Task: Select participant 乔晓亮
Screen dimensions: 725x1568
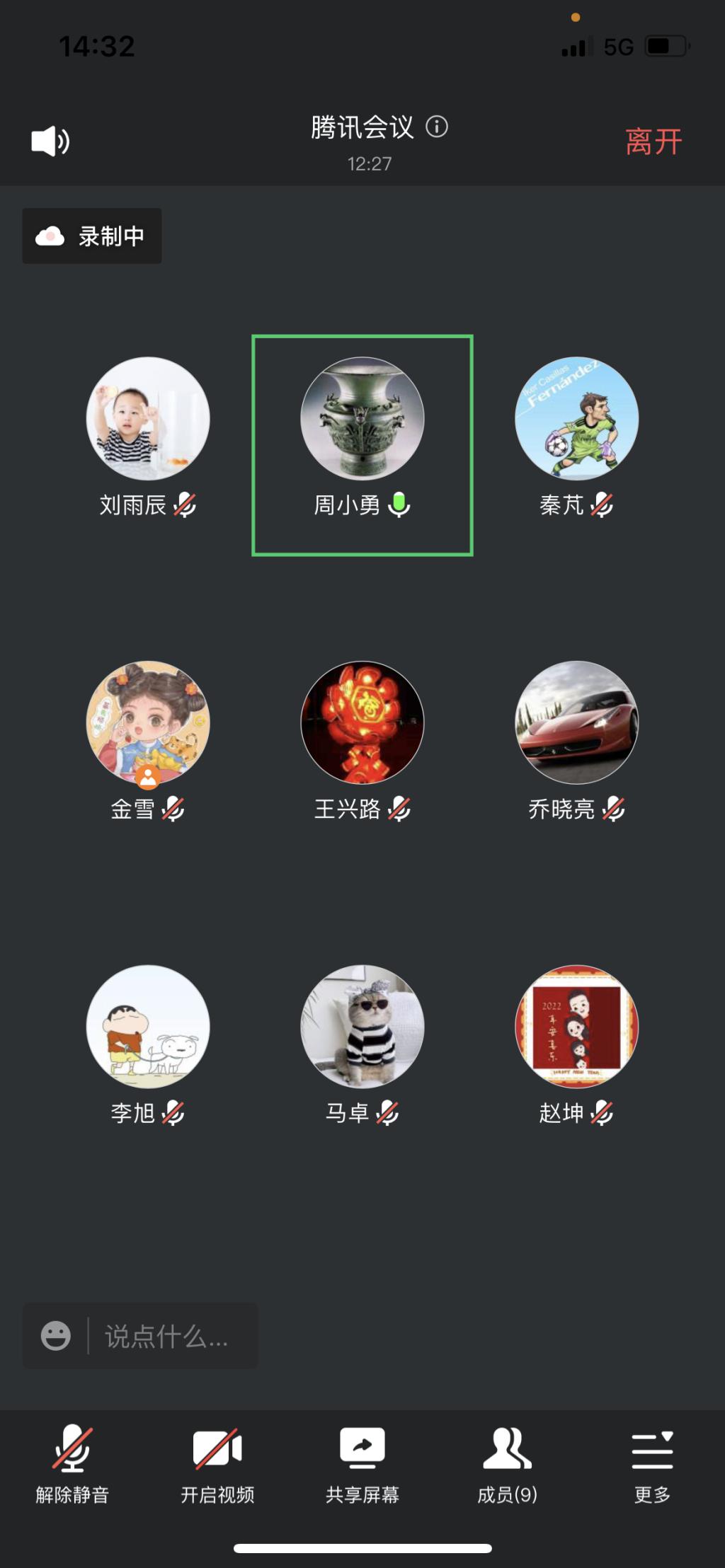Action: (x=576, y=723)
